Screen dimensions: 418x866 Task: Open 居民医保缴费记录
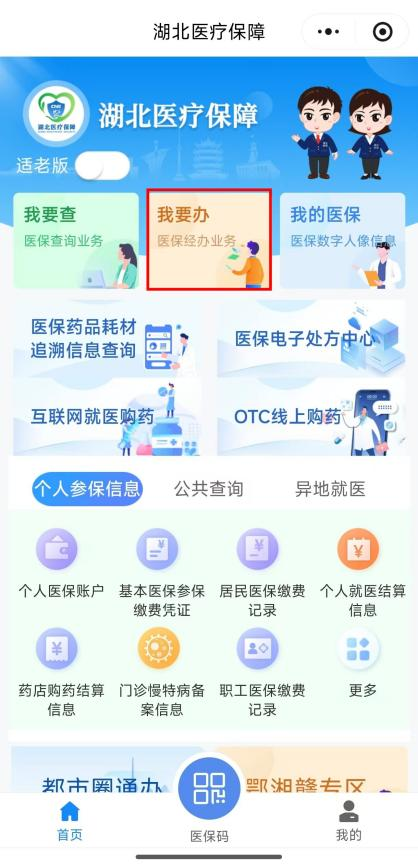pos(262,573)
